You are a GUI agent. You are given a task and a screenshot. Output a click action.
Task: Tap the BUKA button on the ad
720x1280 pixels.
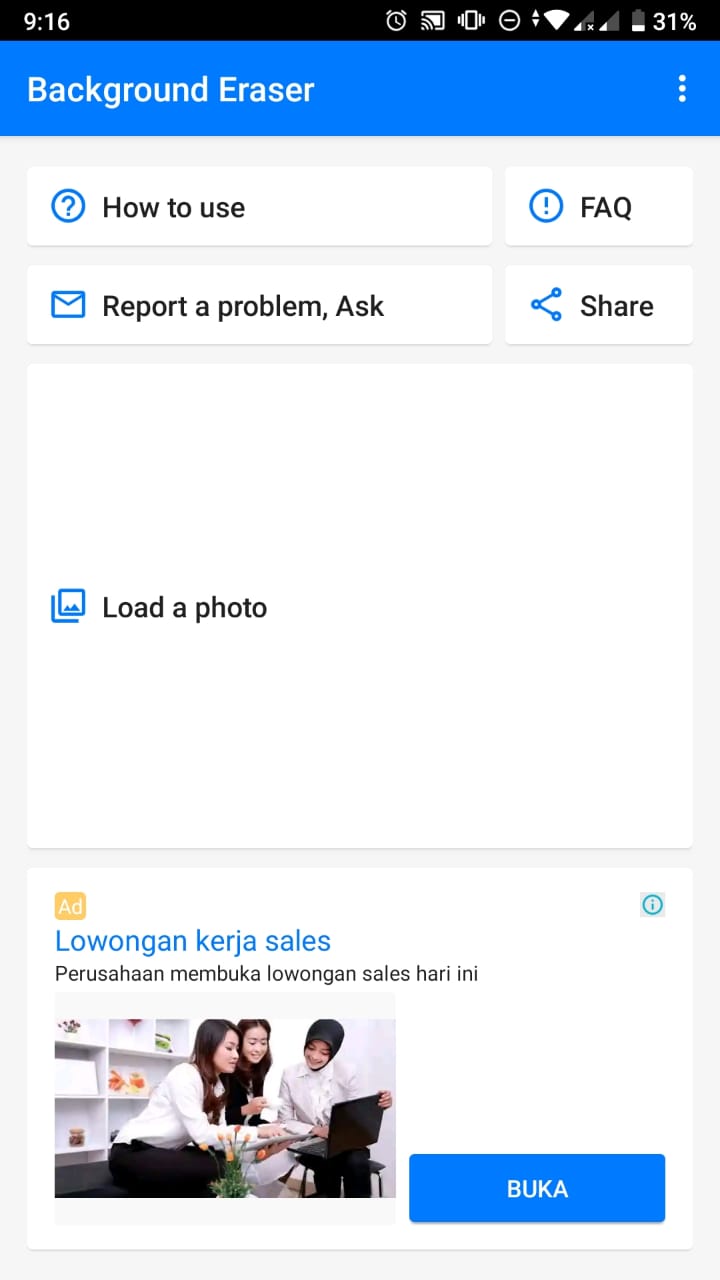537,1188
